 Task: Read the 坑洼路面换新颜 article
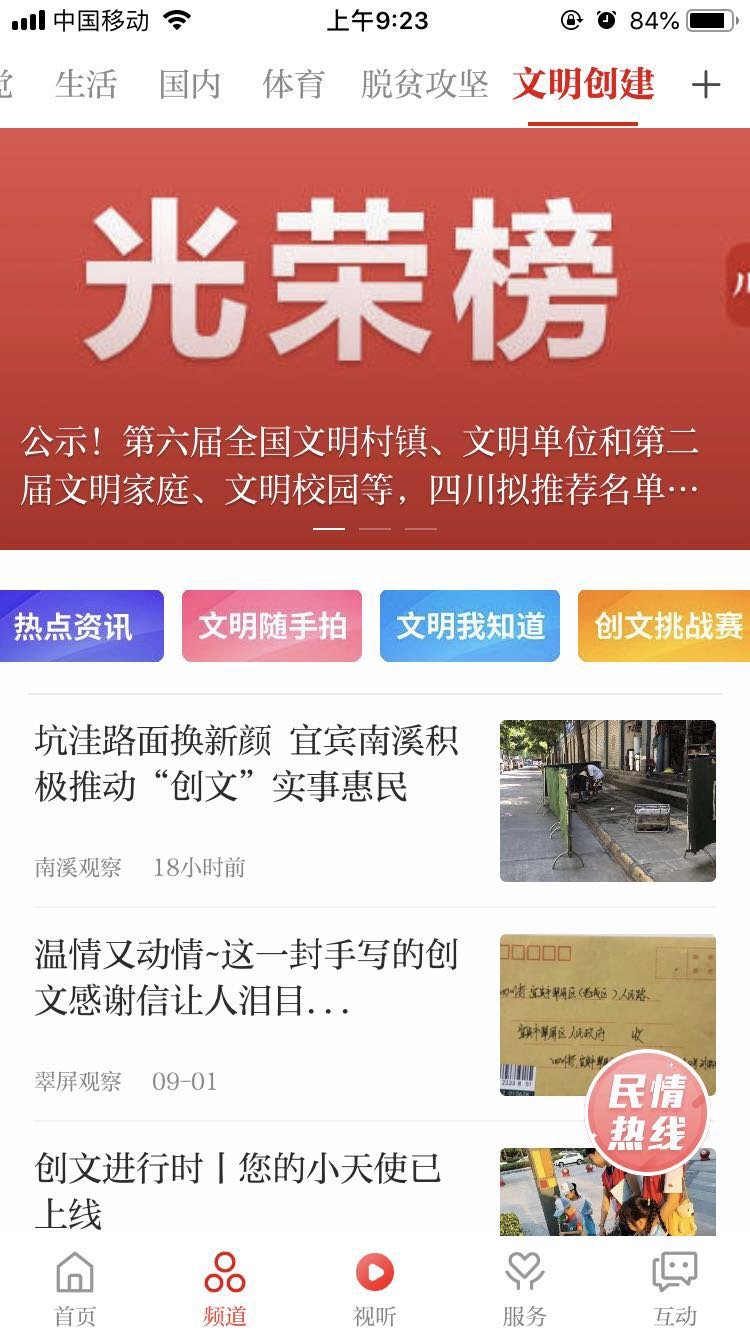click(246, 765)
